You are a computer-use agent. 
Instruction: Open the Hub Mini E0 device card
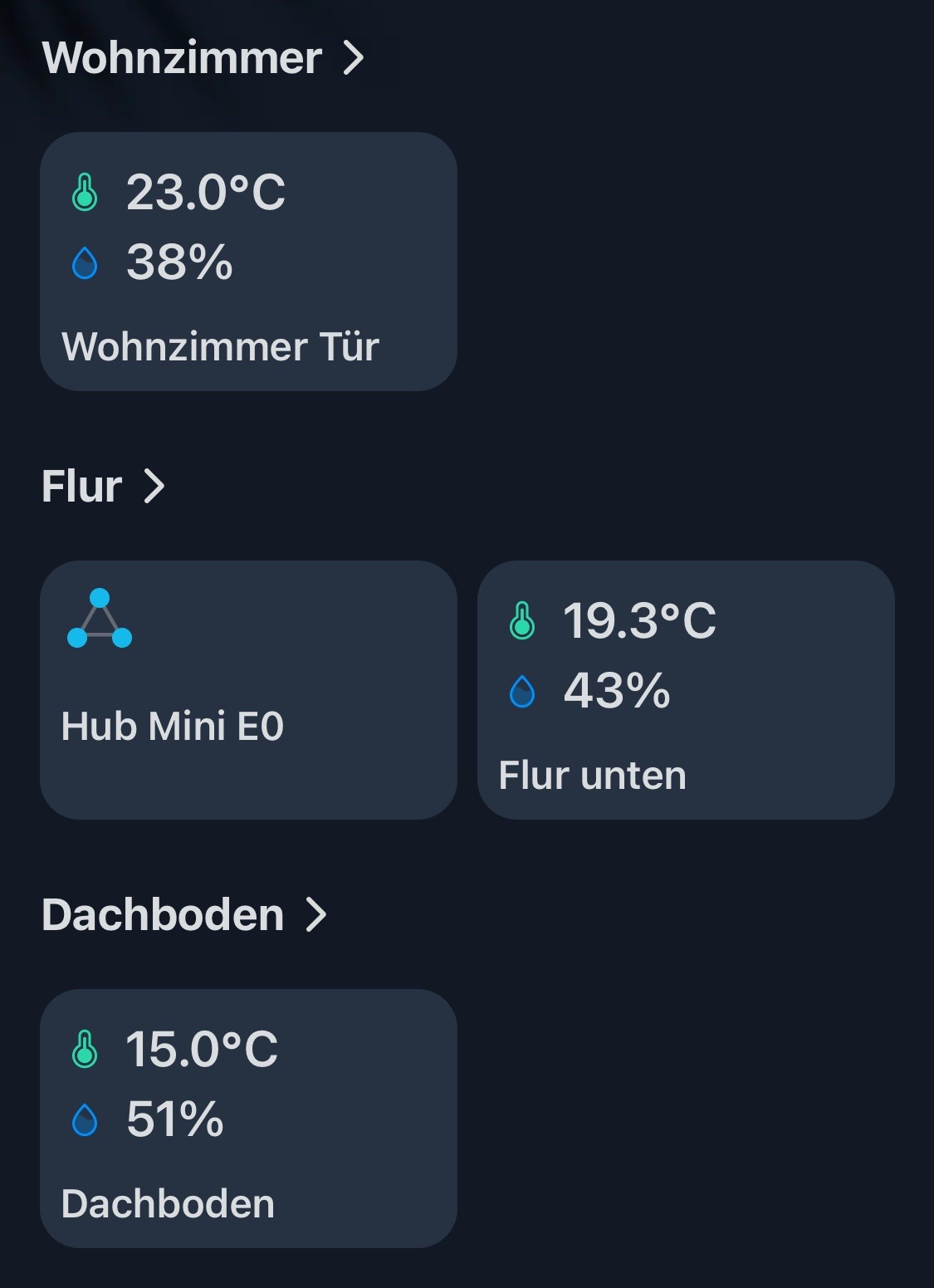pos(248,690)
